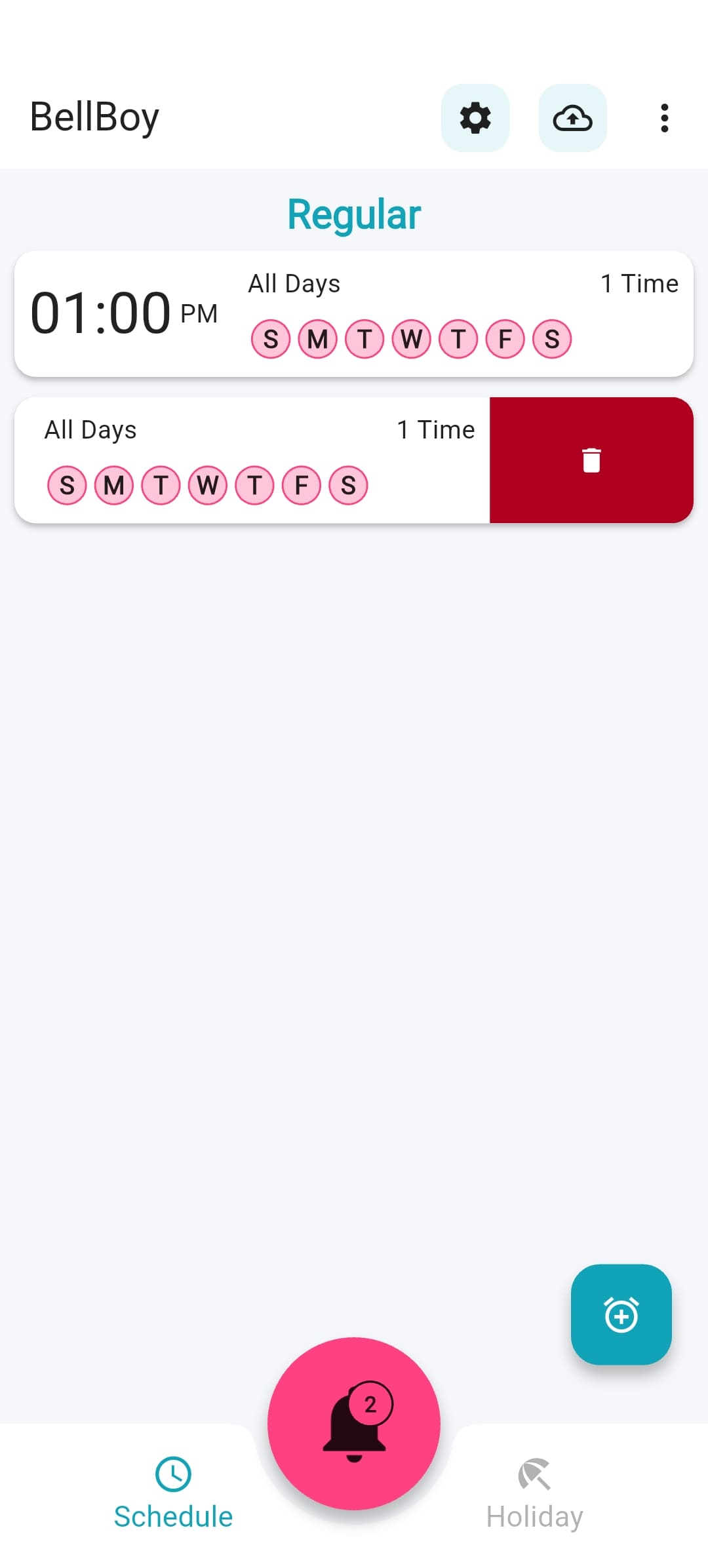Tap the cloud upload icon

point(572,118)
